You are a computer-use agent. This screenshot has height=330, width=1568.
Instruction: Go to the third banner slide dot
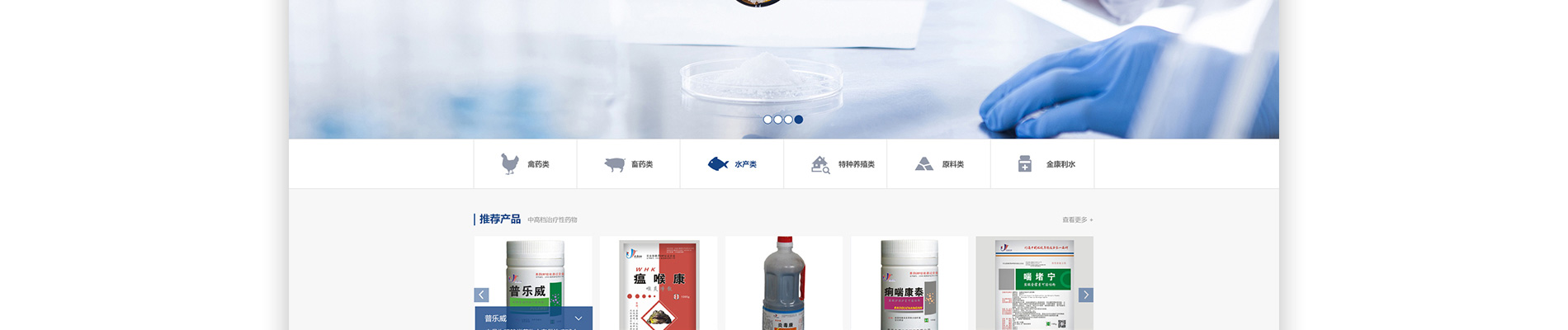coord(788,120)
